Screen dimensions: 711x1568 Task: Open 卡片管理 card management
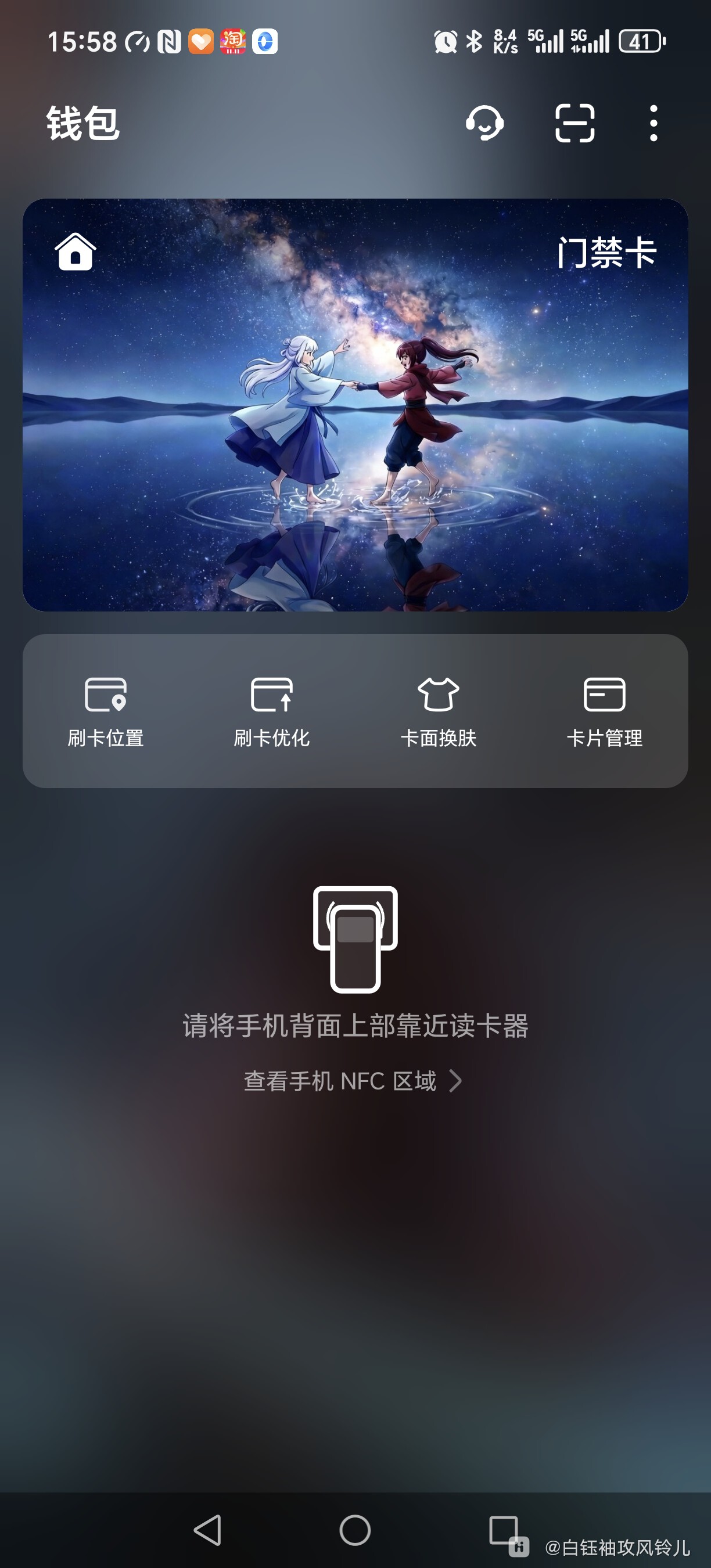pos(605,711)
